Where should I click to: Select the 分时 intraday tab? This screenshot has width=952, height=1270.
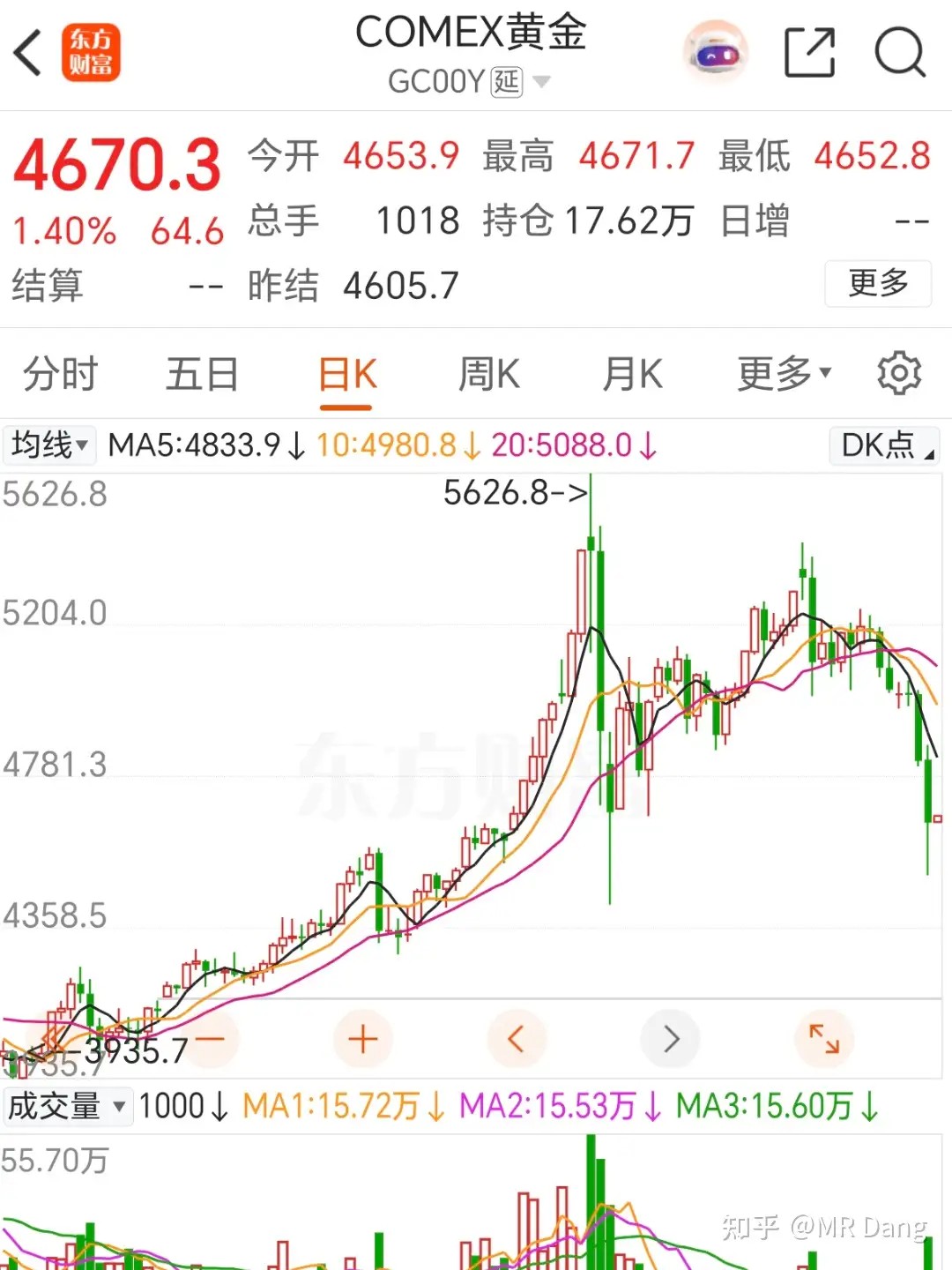point(59,374)
